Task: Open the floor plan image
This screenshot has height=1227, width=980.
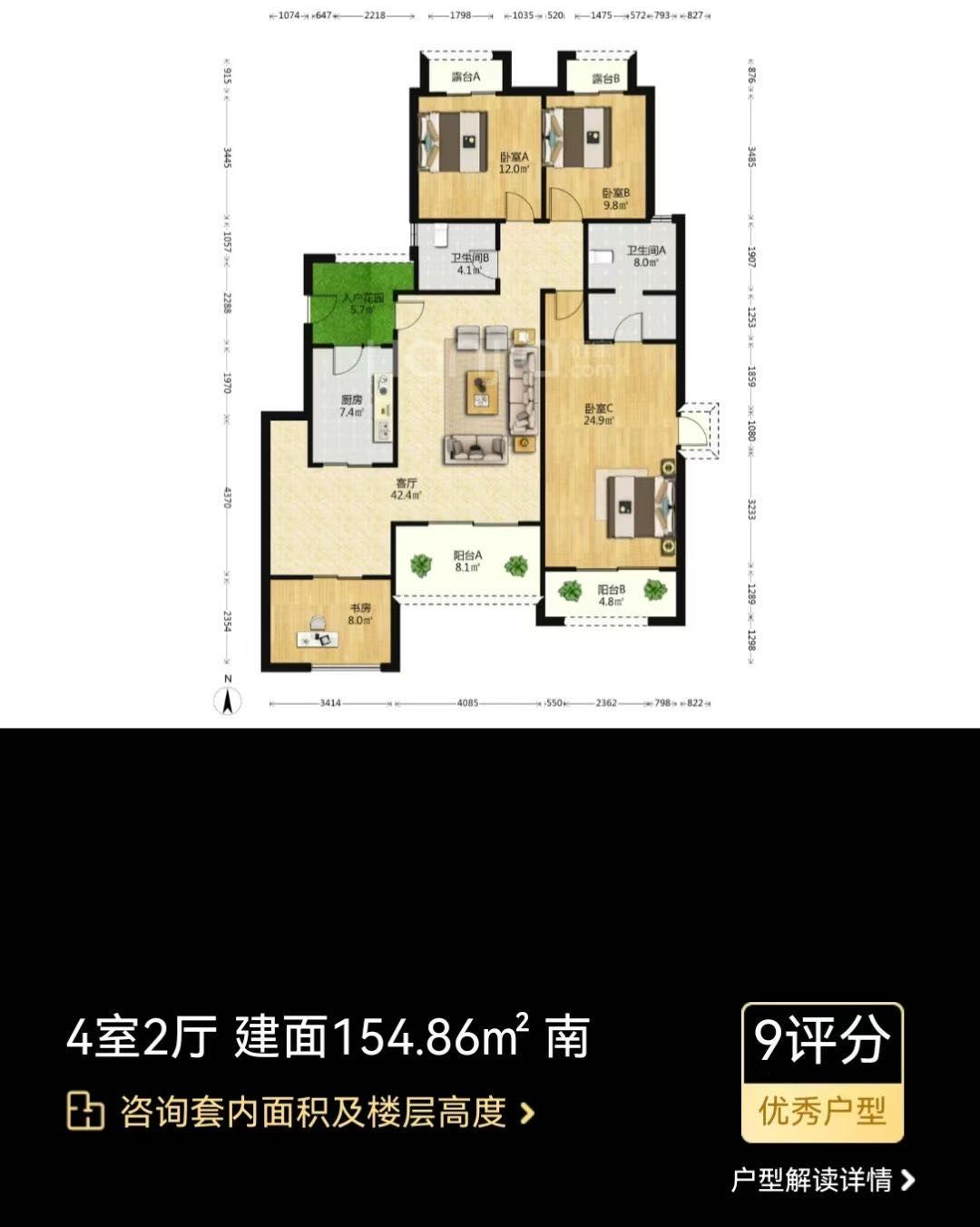Action: click(x=490, y=363)
